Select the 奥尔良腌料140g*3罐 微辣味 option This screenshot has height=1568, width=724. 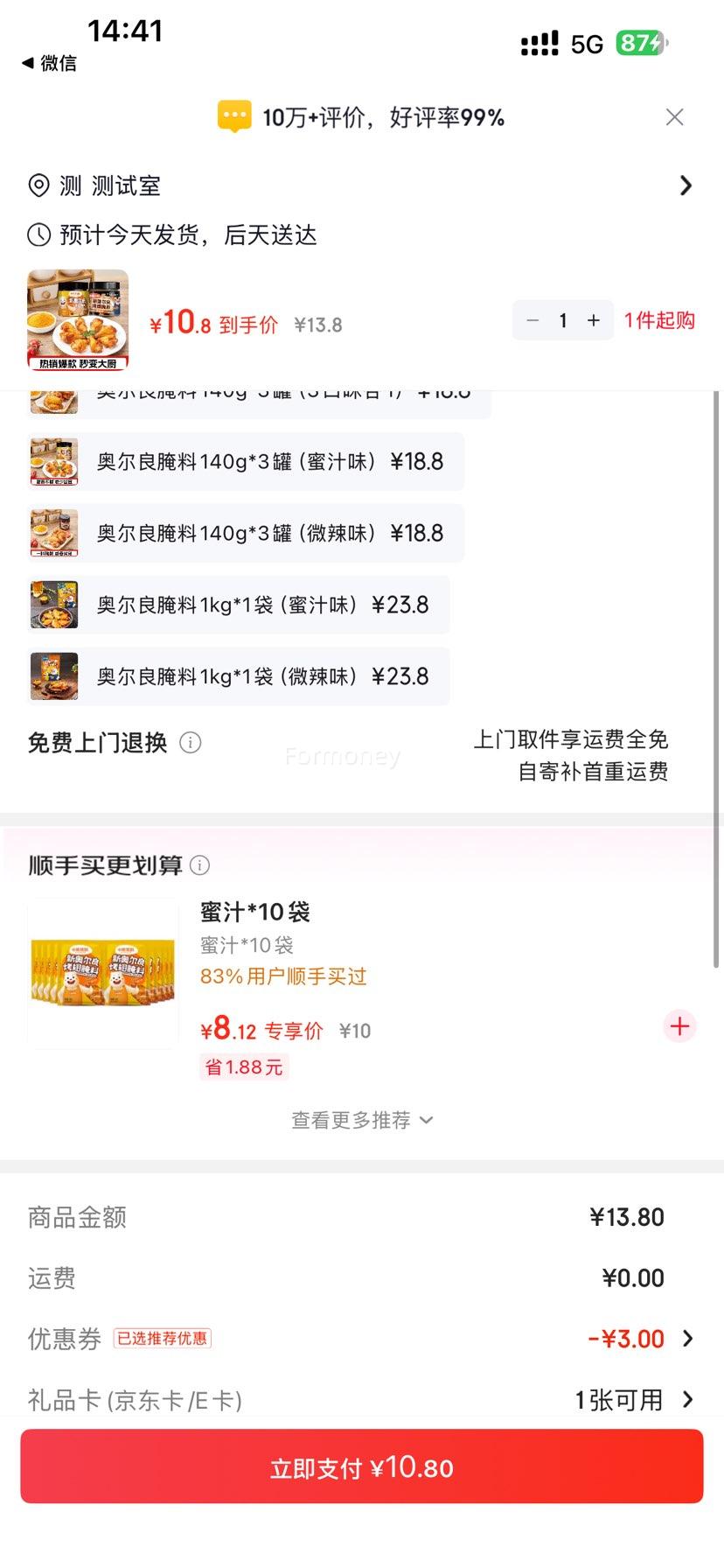[x=245, y=534]
